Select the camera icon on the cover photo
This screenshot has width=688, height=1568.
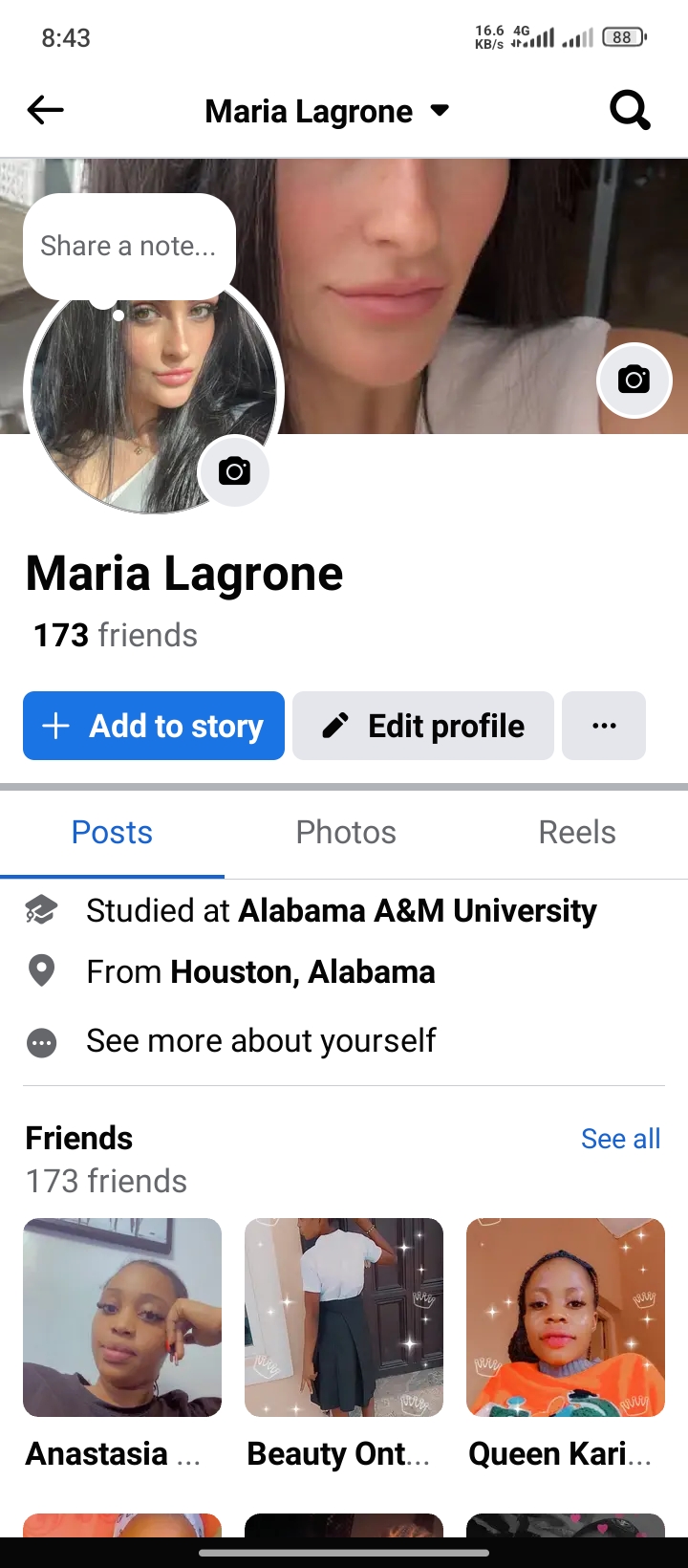[634, 380]
